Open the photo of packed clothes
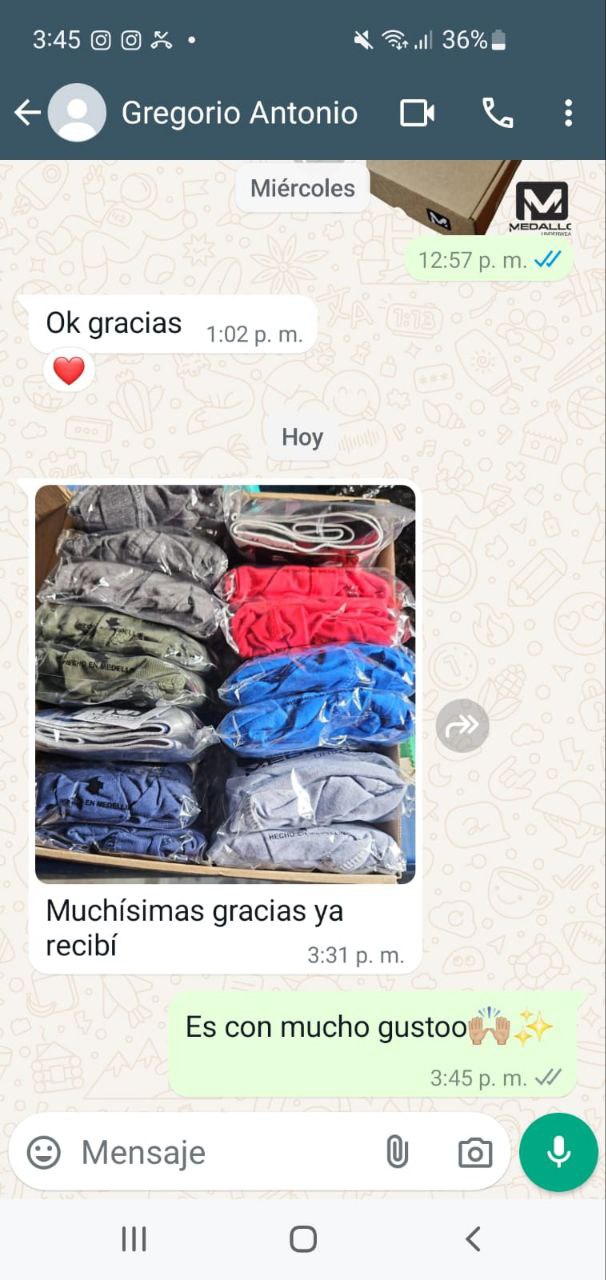Viewport: 606px width, 1280px height. (225, 683)
